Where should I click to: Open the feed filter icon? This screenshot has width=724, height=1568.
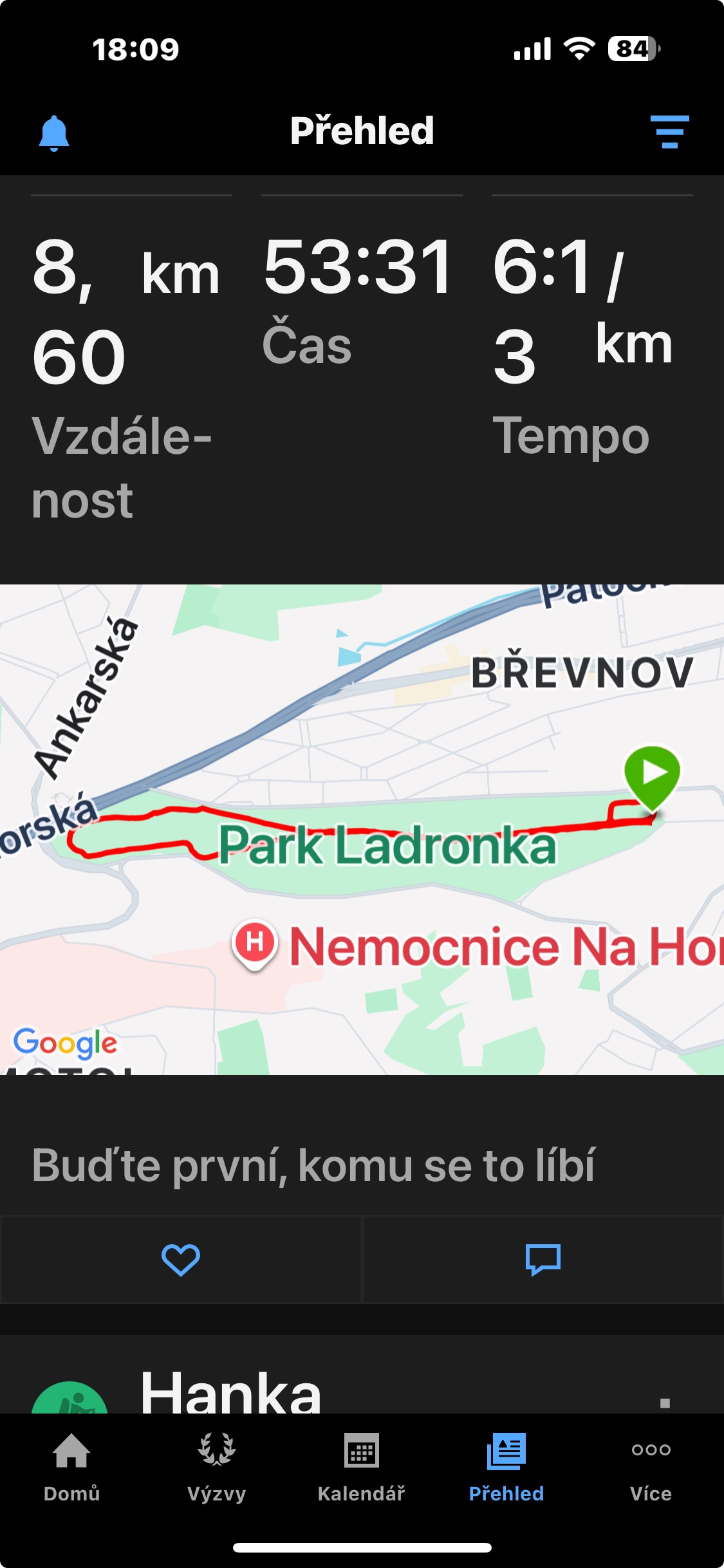[669, 132]
